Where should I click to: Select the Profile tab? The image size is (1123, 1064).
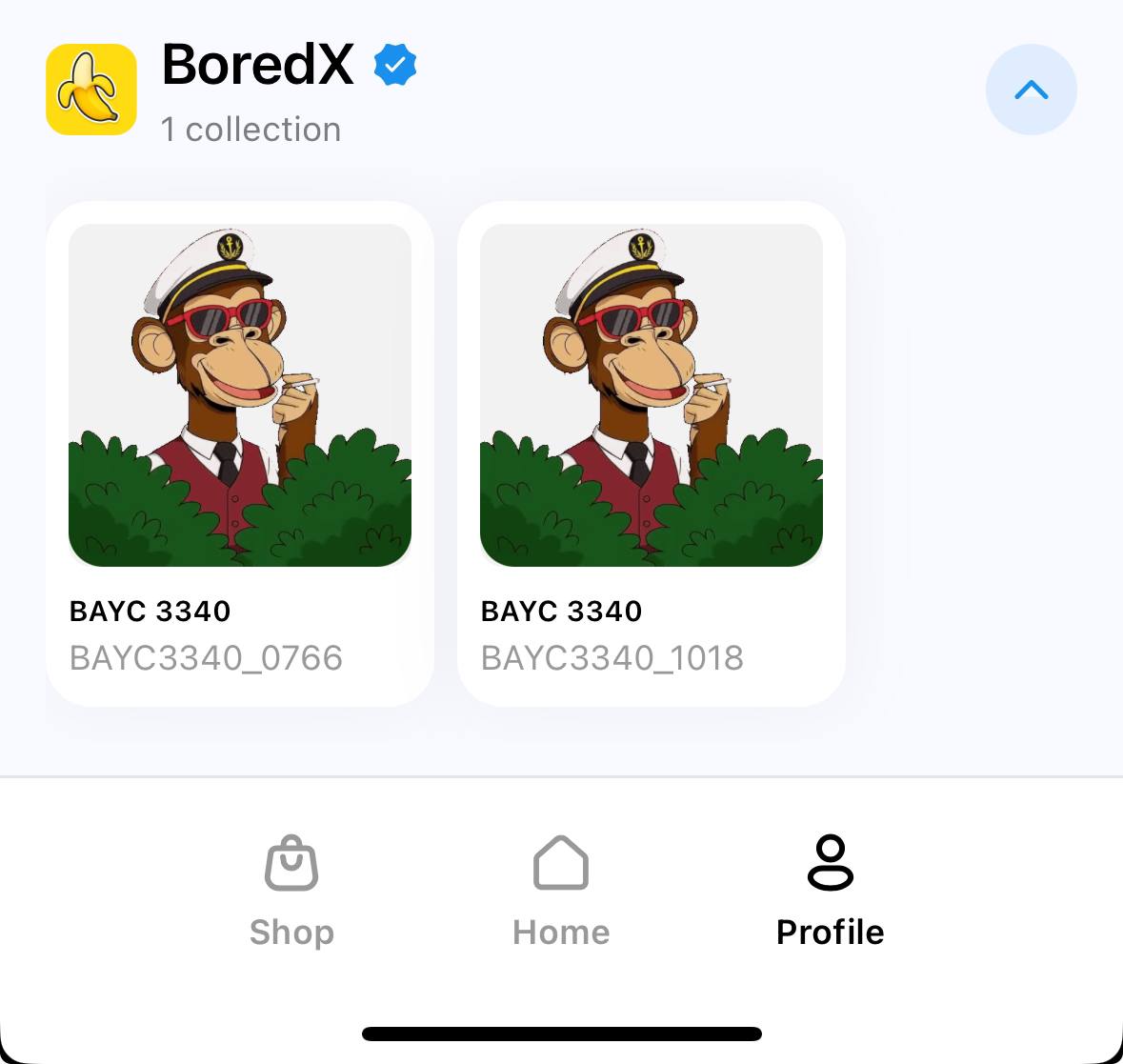pyautogui.click(x=830, y=891)
